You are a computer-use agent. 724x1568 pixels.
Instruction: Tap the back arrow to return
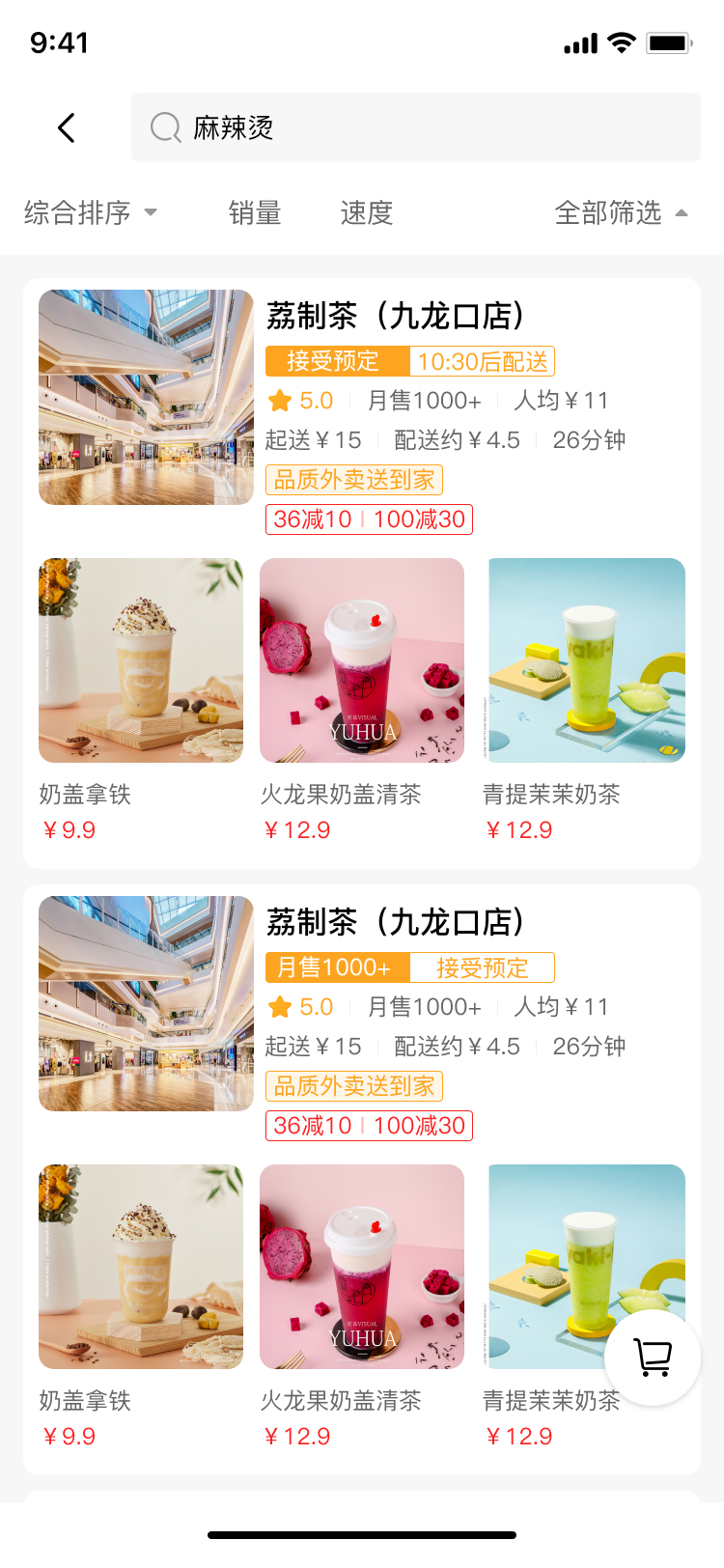tap(66, 126)
